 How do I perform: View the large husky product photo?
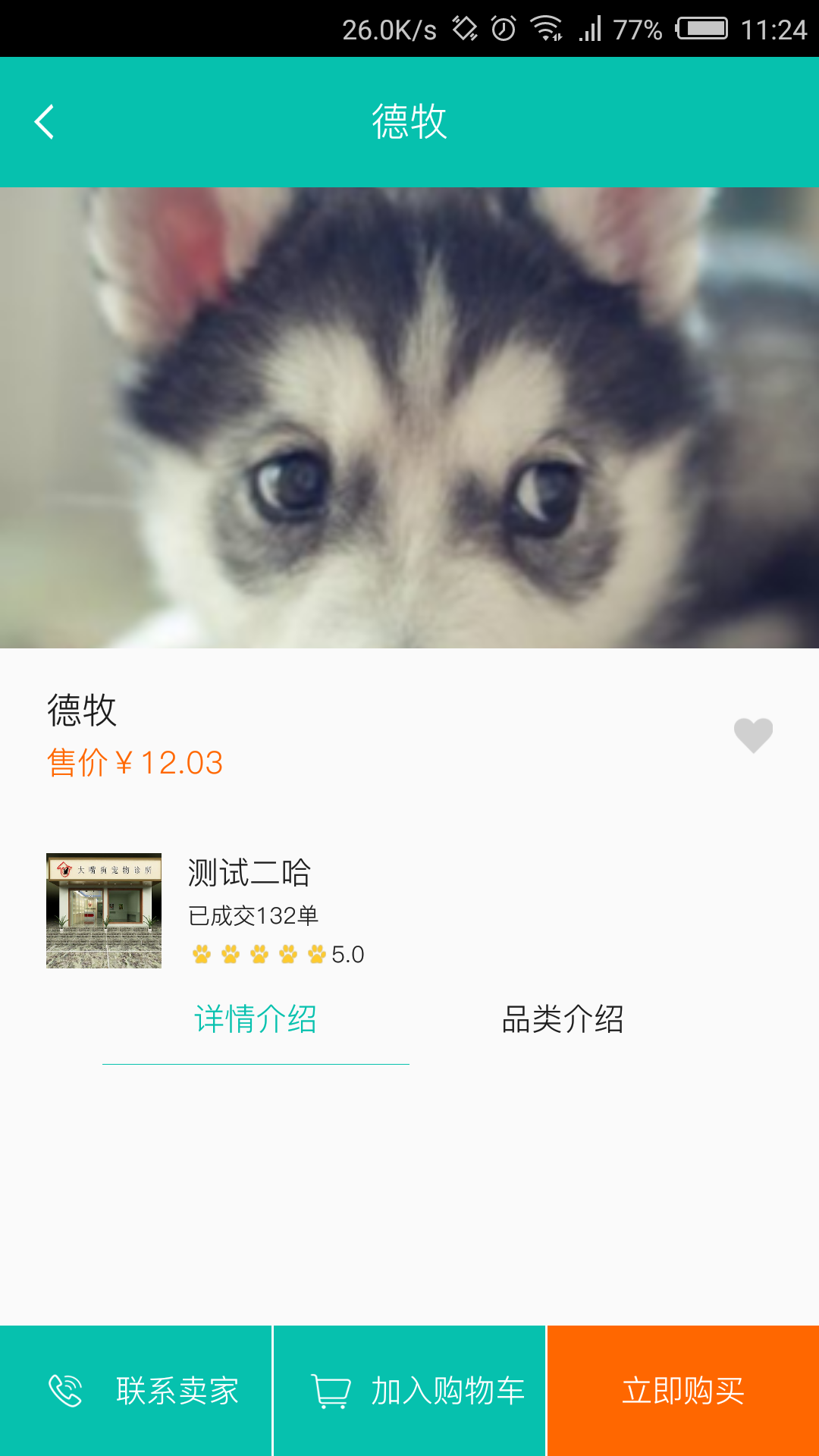[x=409, y=418]
